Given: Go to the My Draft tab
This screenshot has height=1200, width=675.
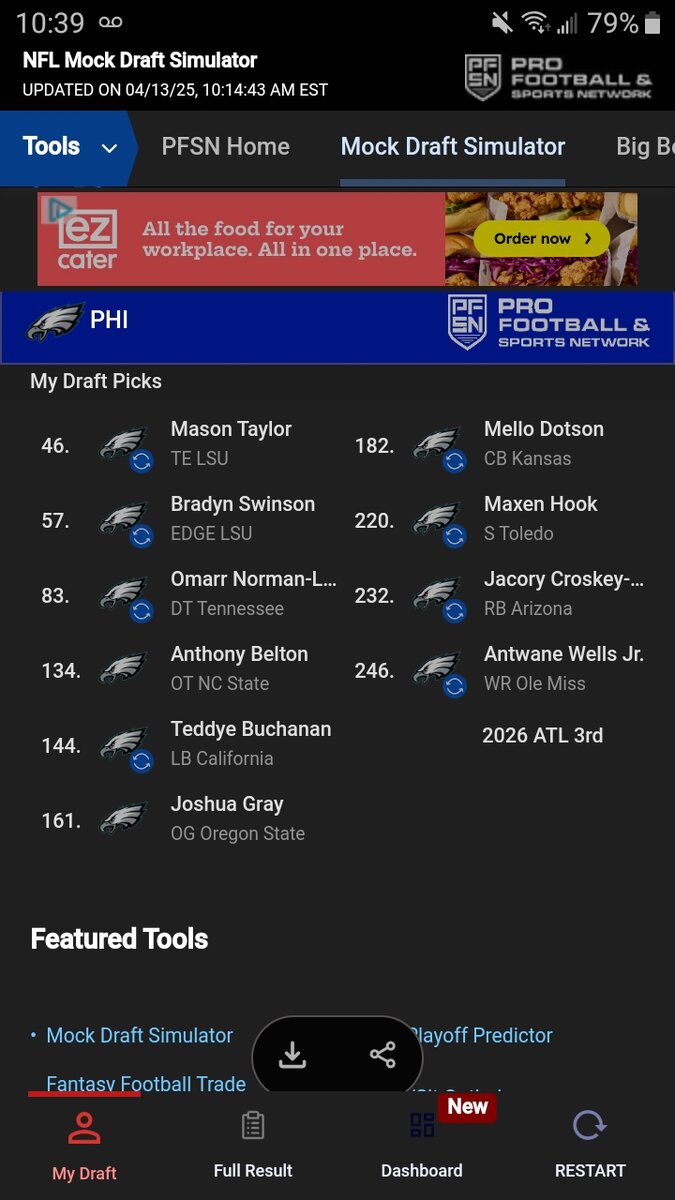Looking at the screenshot, I should point(84,1145).
